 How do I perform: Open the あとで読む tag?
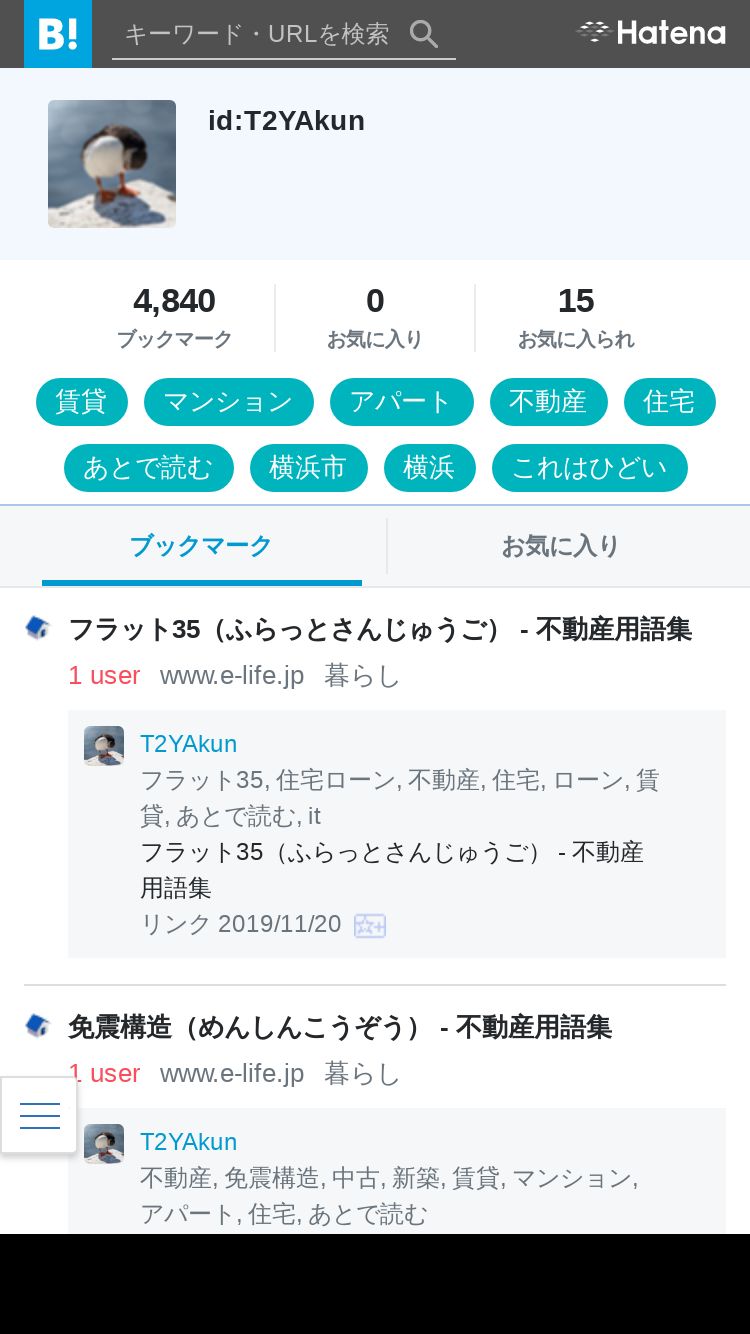148,468
